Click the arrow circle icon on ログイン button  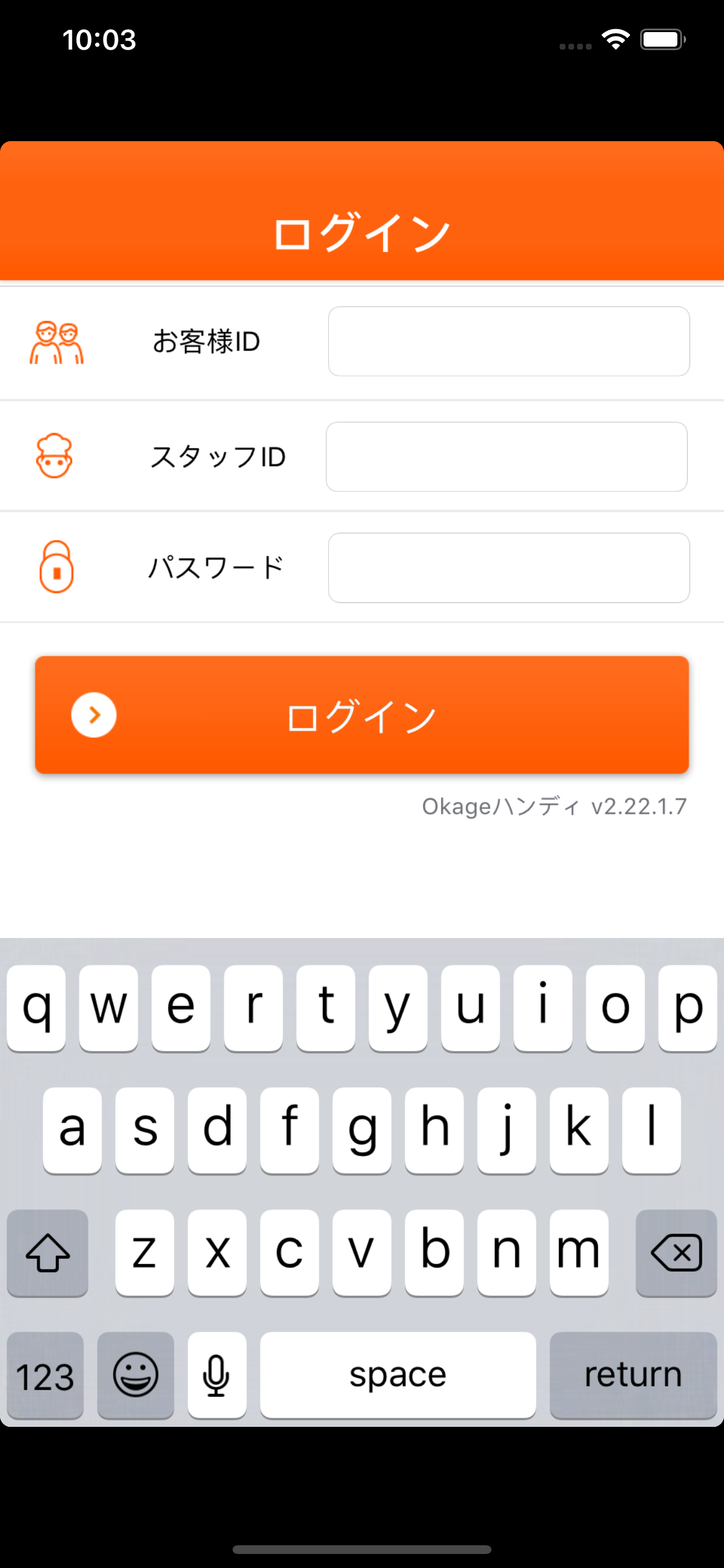pos(94,715)
